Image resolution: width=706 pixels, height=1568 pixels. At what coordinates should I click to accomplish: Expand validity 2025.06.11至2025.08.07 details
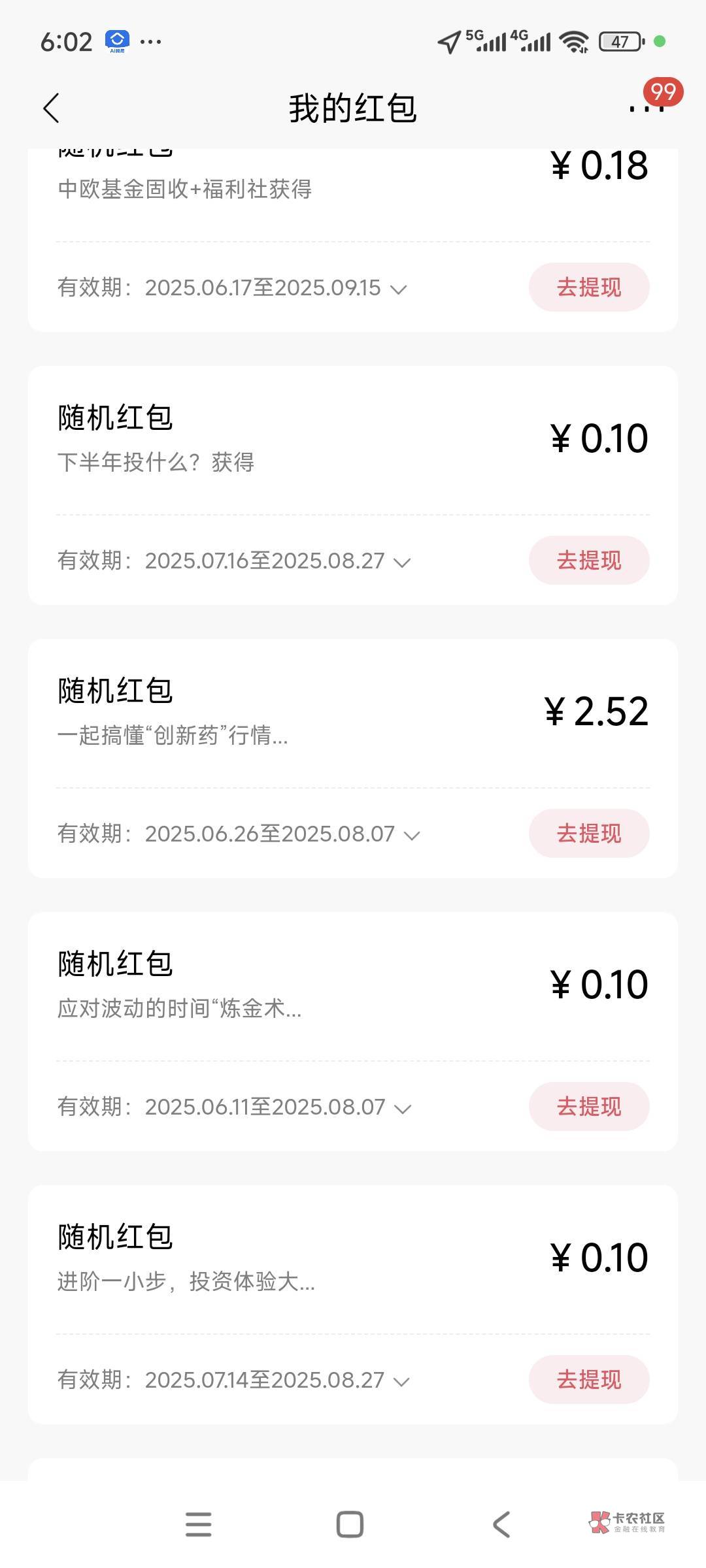click(403, 1108)
